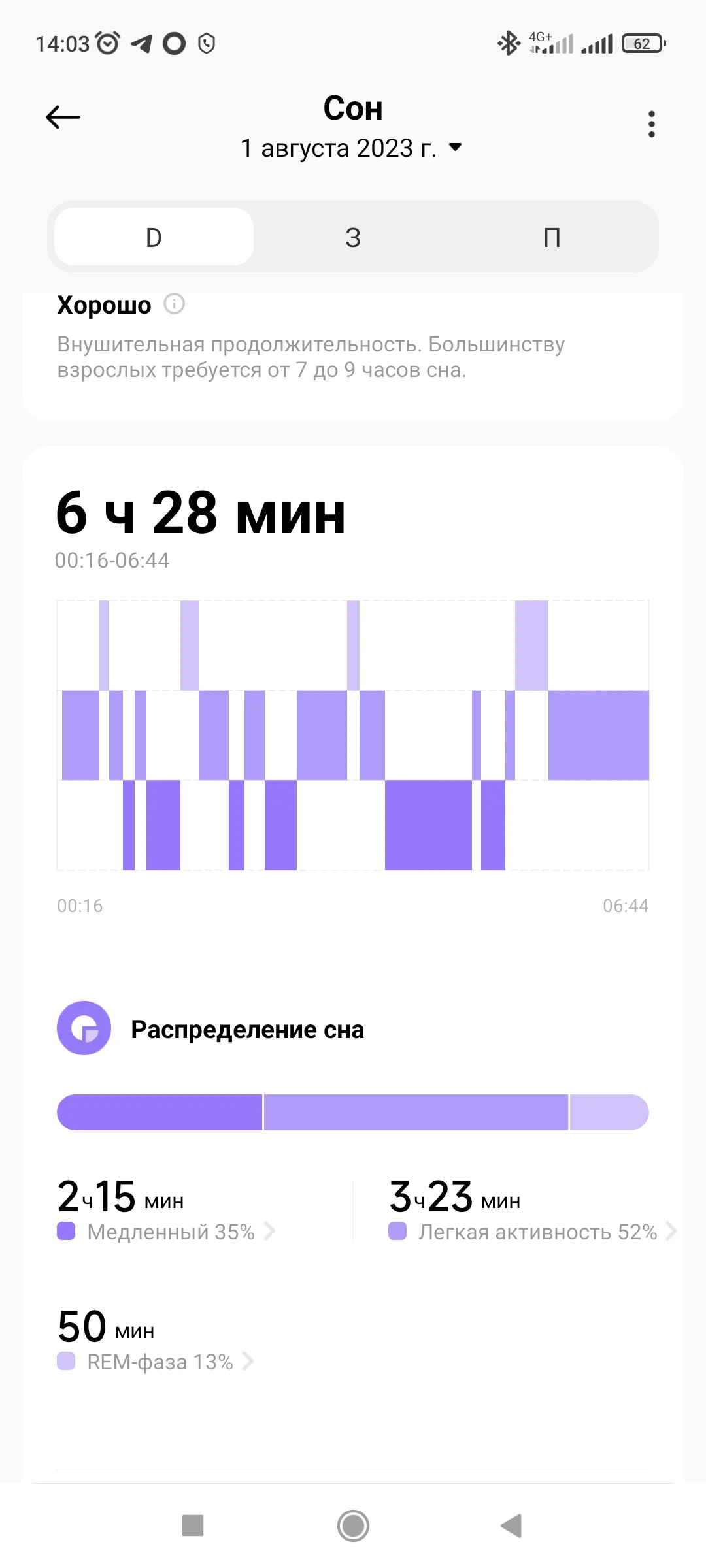Switch to the D tab
706x1568 pixels.
click(153, 237)
